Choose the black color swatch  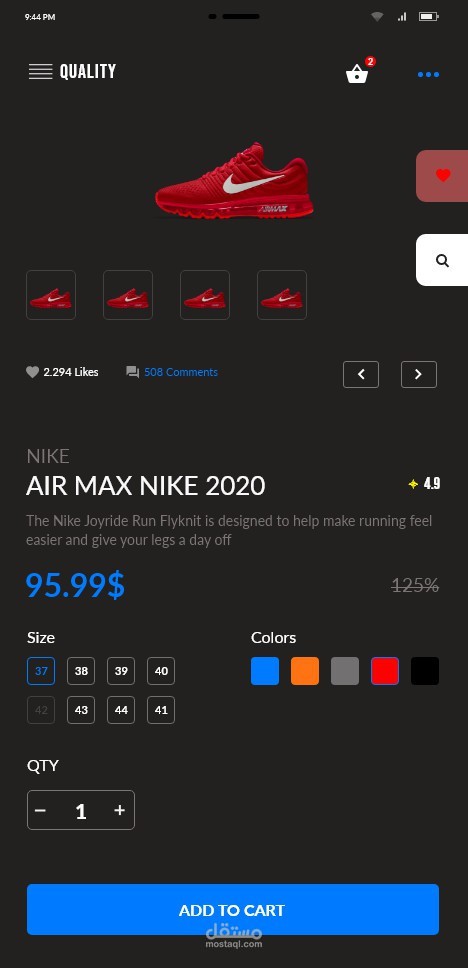(425, 671)
